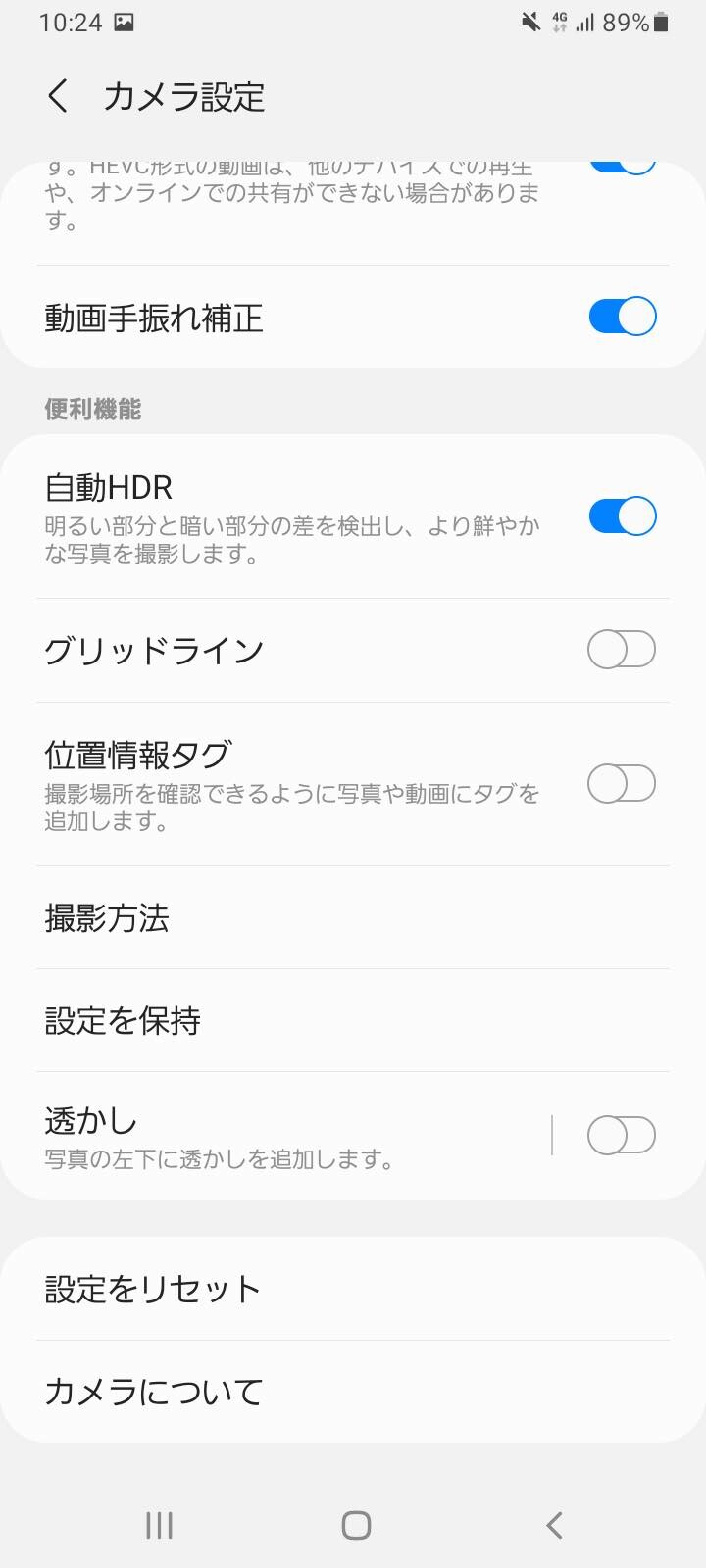Screen dimensions: 706x1568
Task: Turn off the 動画手振れ補正 switch
Action: (x=622, y=317)
